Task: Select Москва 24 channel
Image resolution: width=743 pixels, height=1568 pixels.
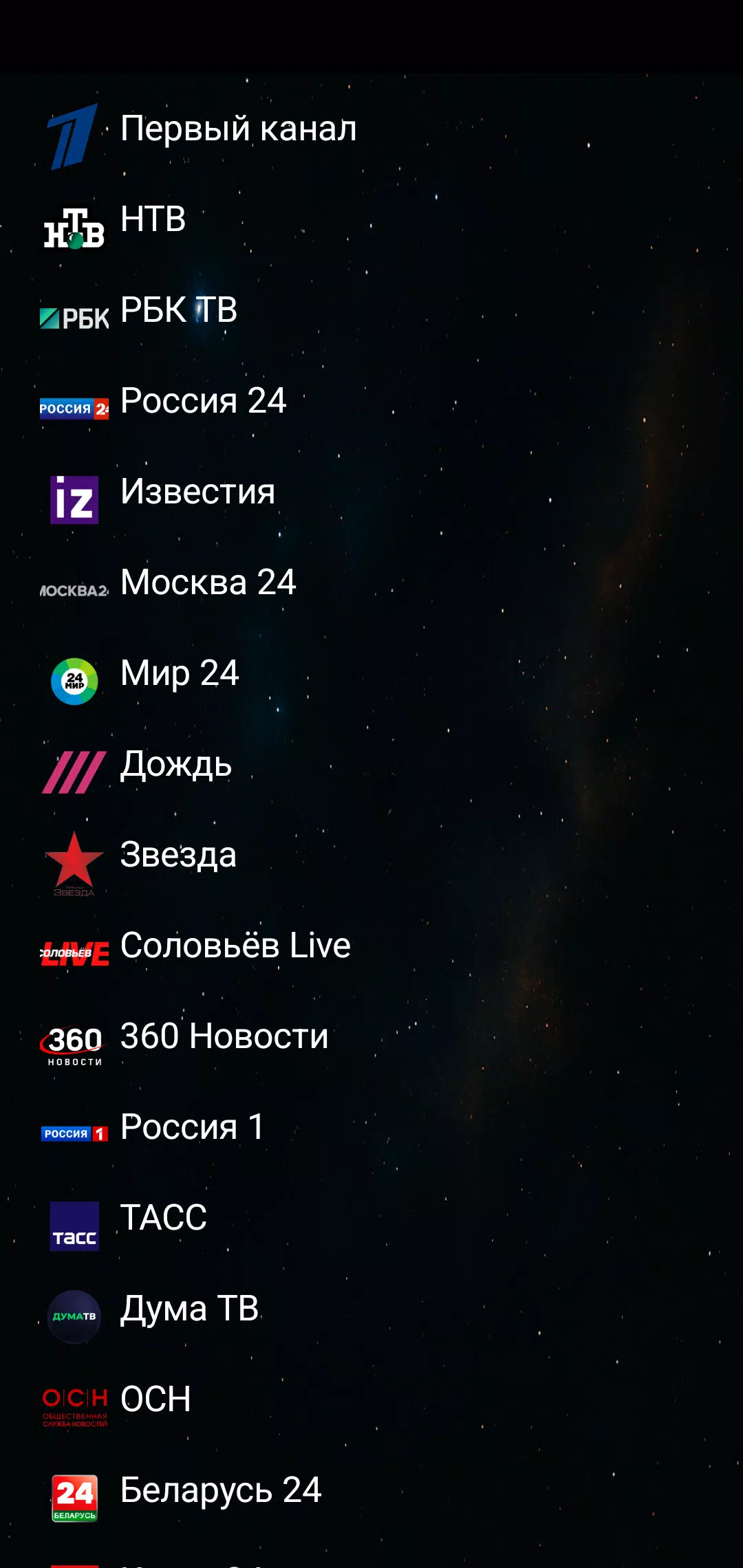Action: pyautogui.click(x=208, y=583)
